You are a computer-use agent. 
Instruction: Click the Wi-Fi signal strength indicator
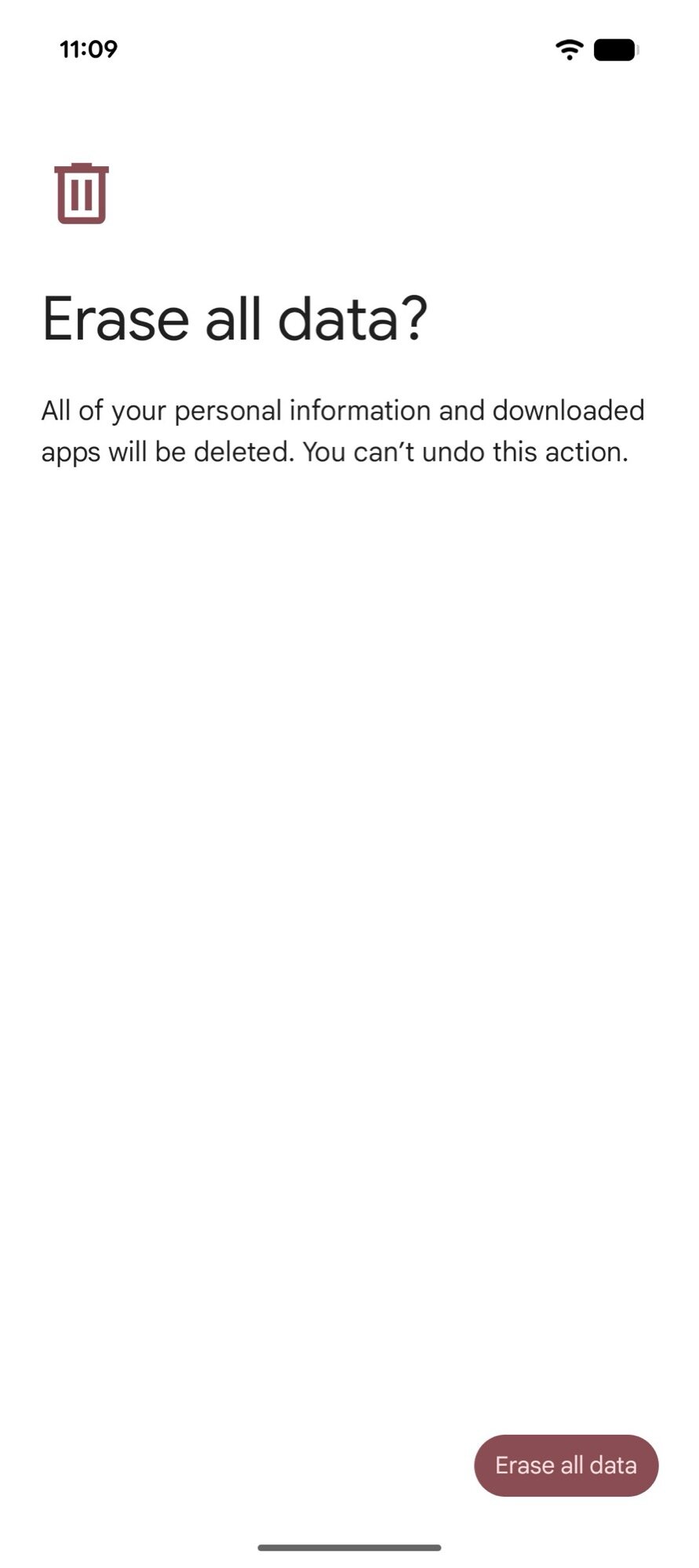pyautogui.click(x=570, y=49)
